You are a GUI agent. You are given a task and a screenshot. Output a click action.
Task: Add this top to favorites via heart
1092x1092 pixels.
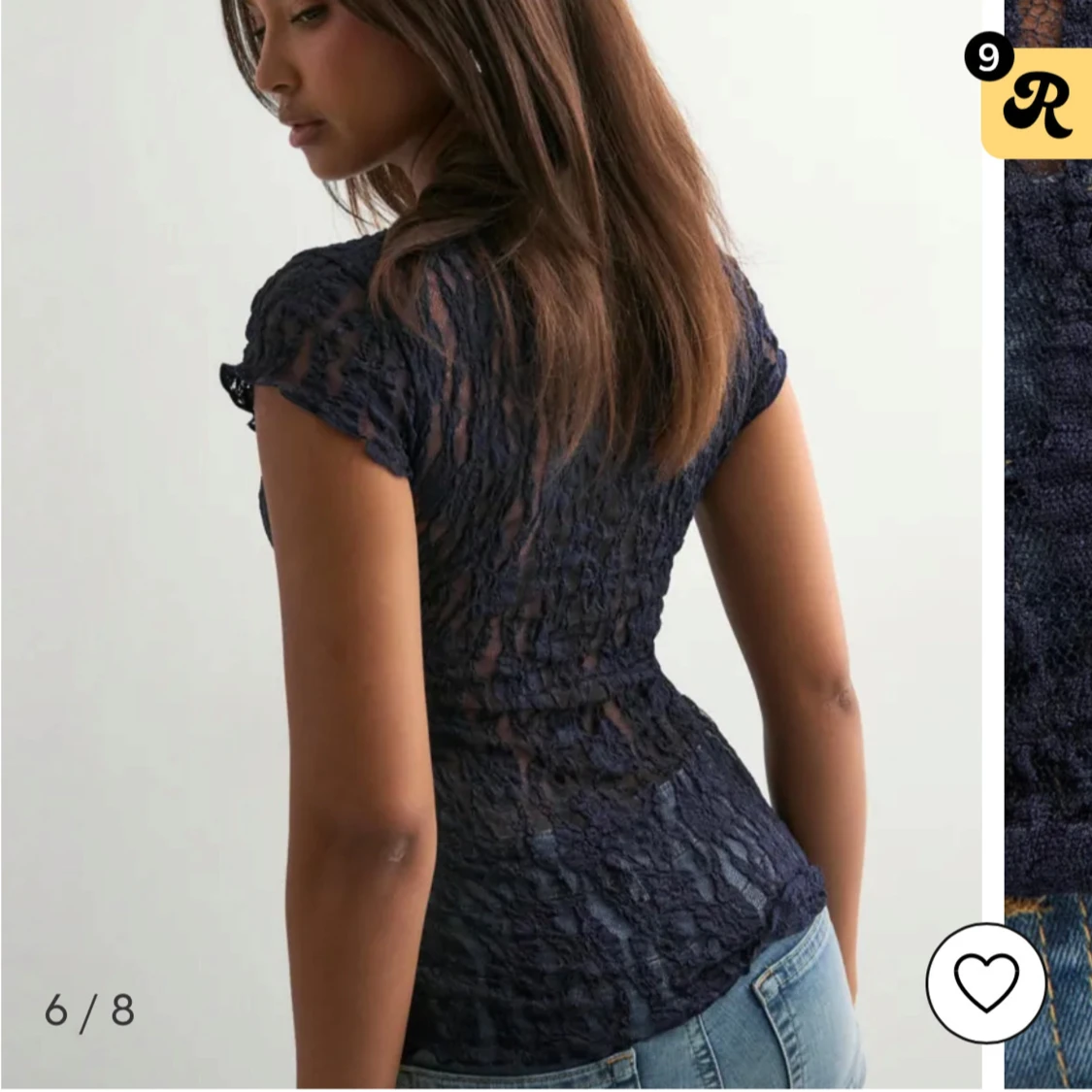(x=985, y=982)
